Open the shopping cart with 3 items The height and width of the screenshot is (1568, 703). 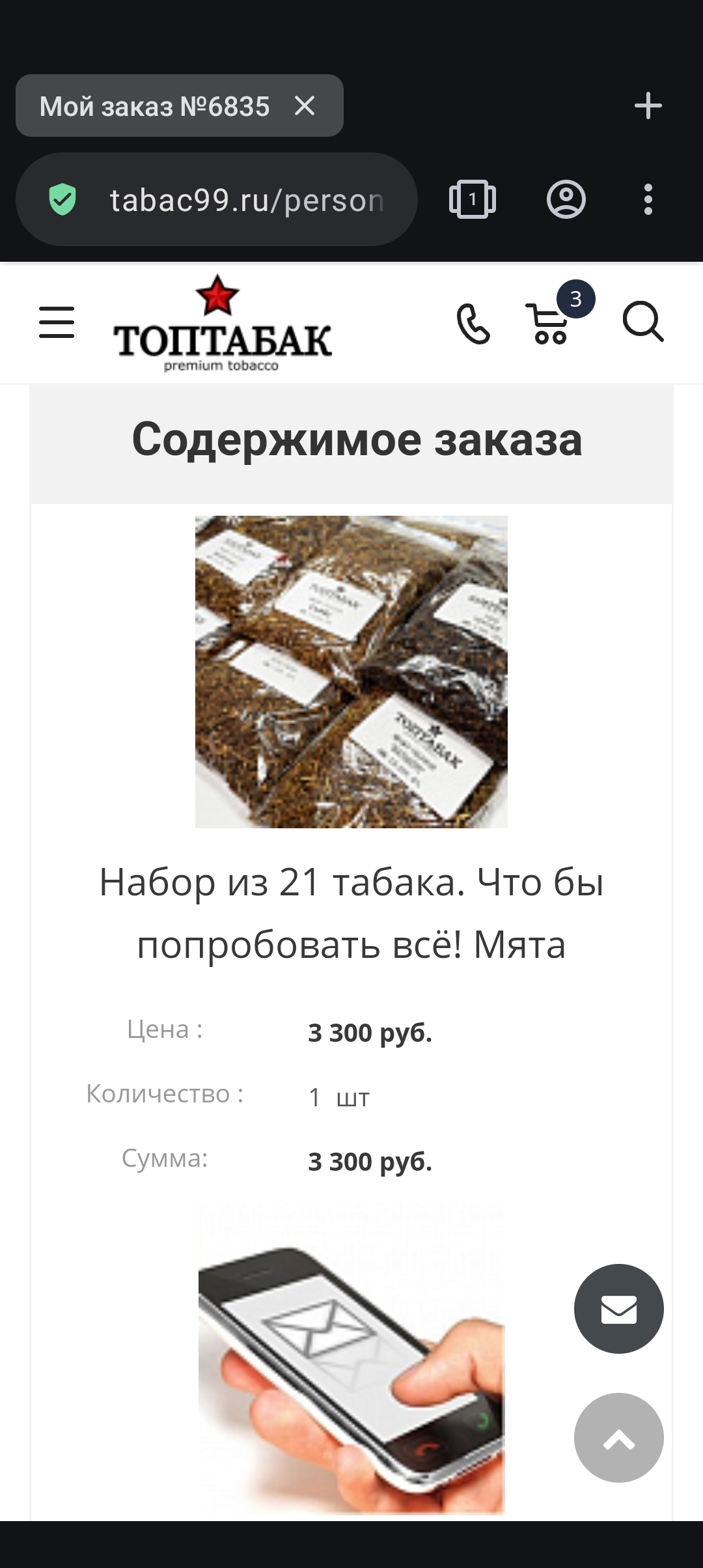pos(551,323)
